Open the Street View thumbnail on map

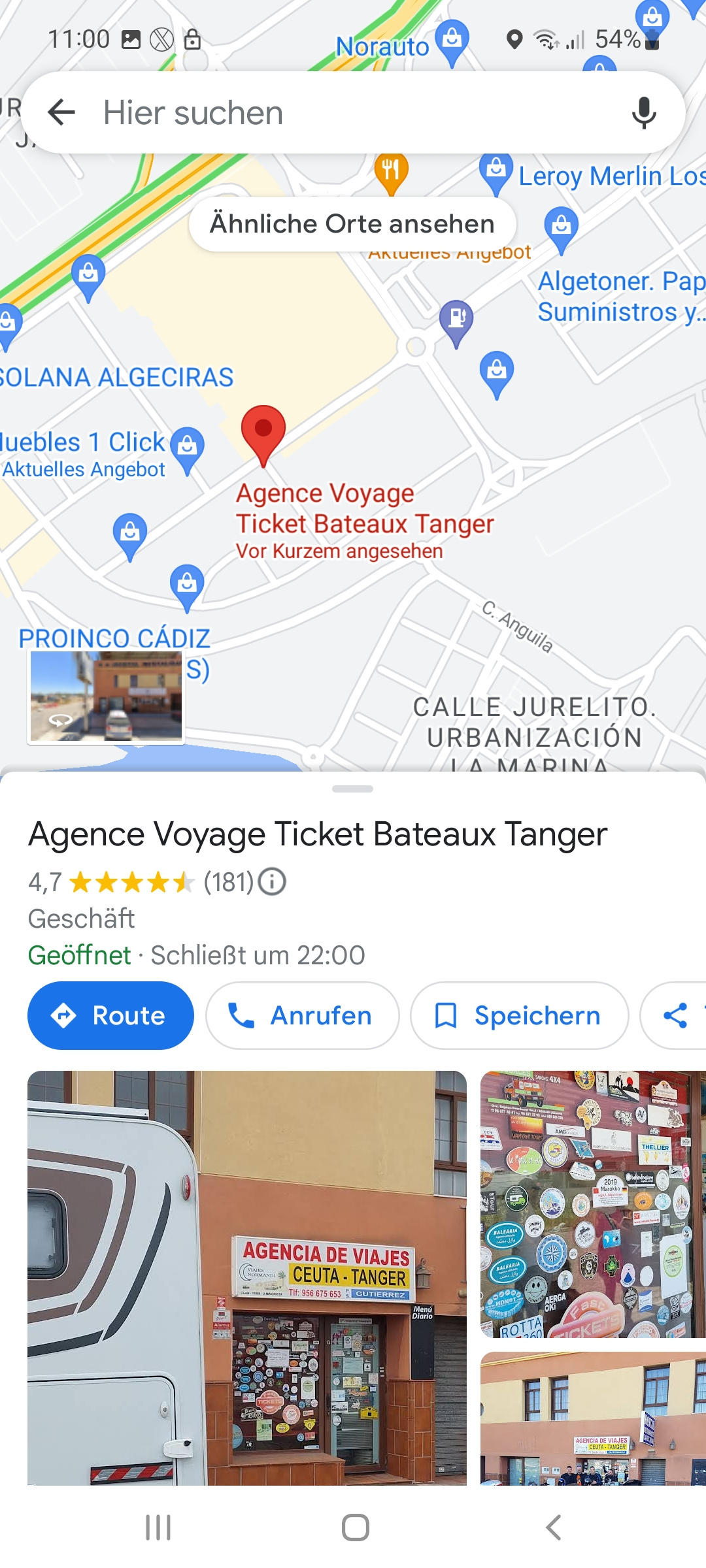click(x=106, y=696)
